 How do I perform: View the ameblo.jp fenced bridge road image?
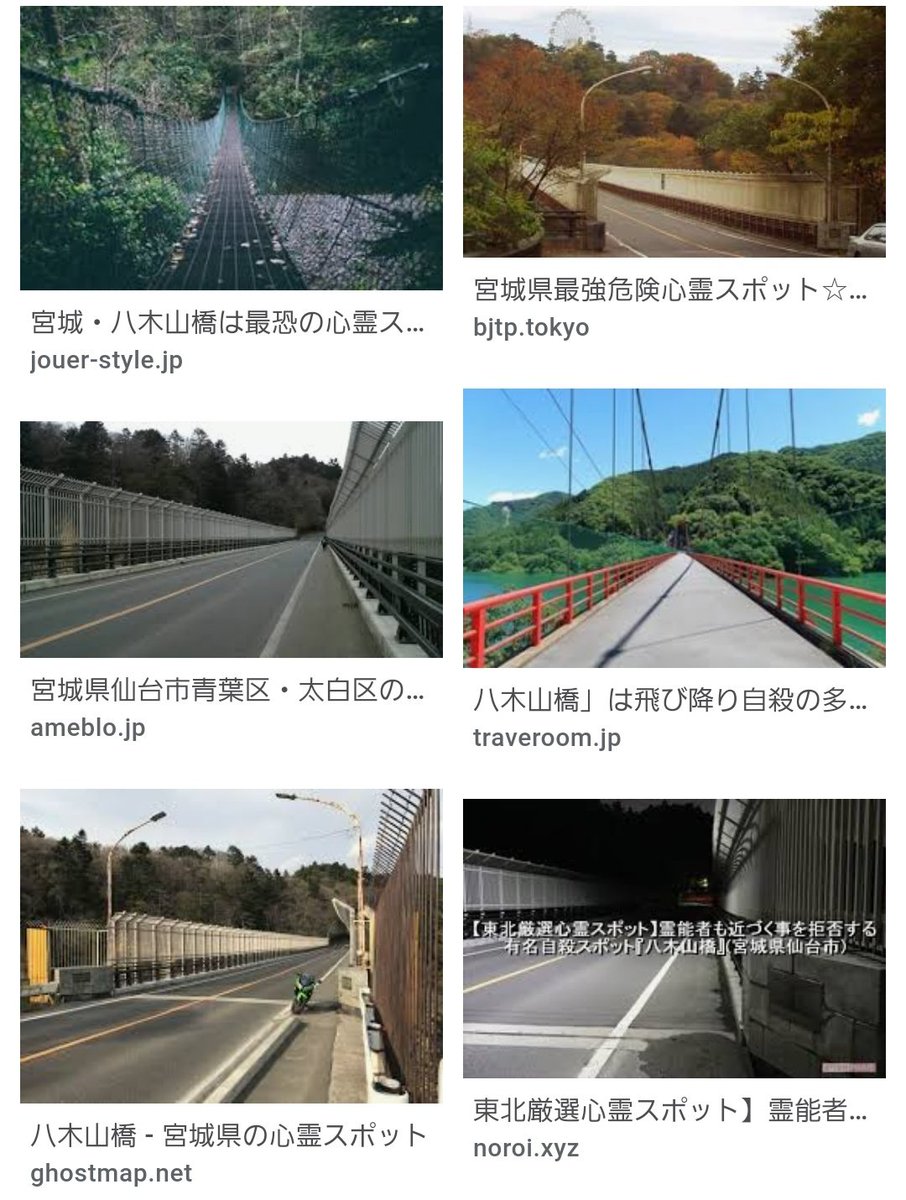(231, 539)
